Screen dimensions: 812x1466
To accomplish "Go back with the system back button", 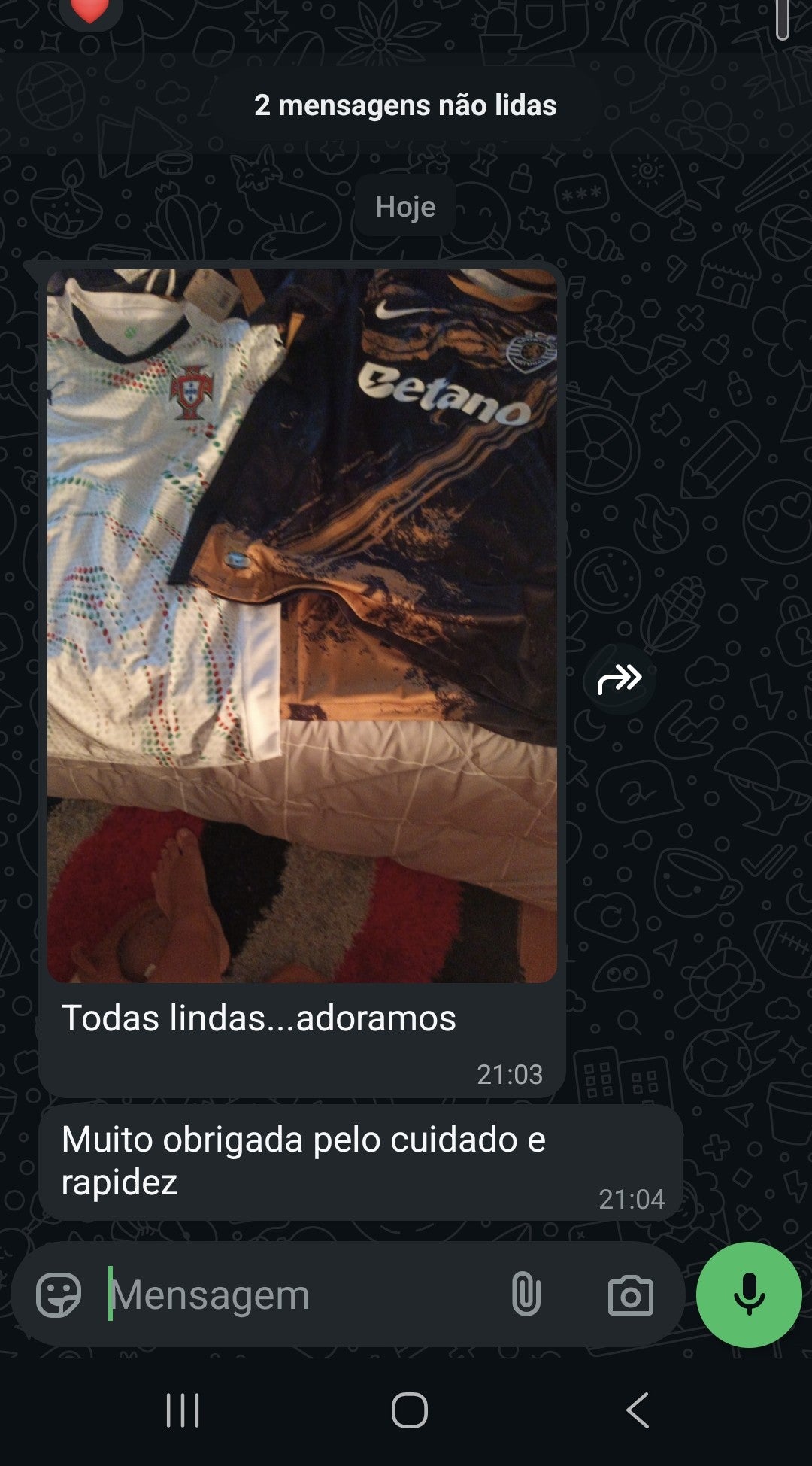I will point(638,1410).
